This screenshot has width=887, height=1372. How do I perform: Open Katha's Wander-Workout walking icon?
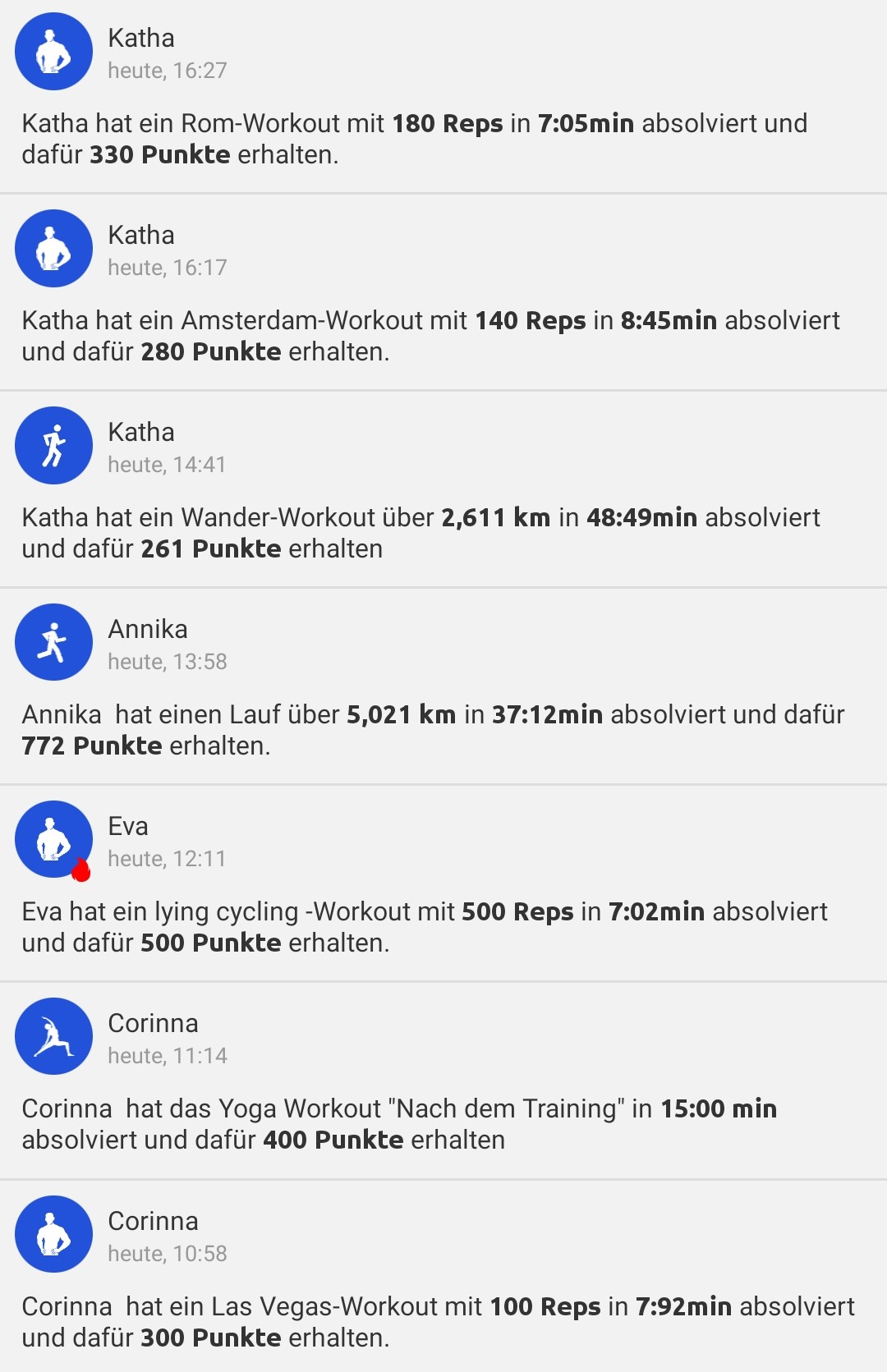(x=53, y=445)
